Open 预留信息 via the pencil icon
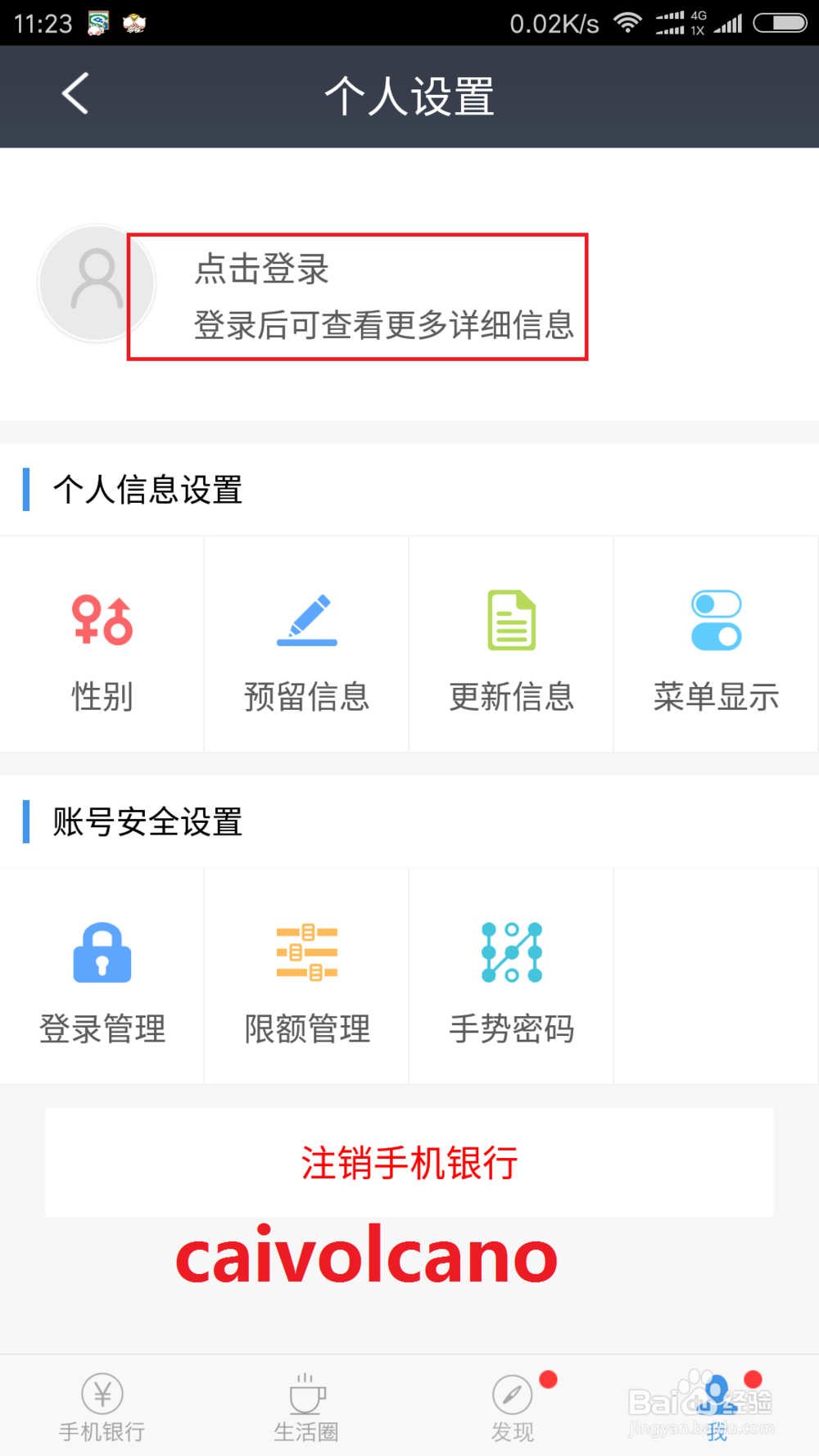819x1456 pixels. coord(306,620)
